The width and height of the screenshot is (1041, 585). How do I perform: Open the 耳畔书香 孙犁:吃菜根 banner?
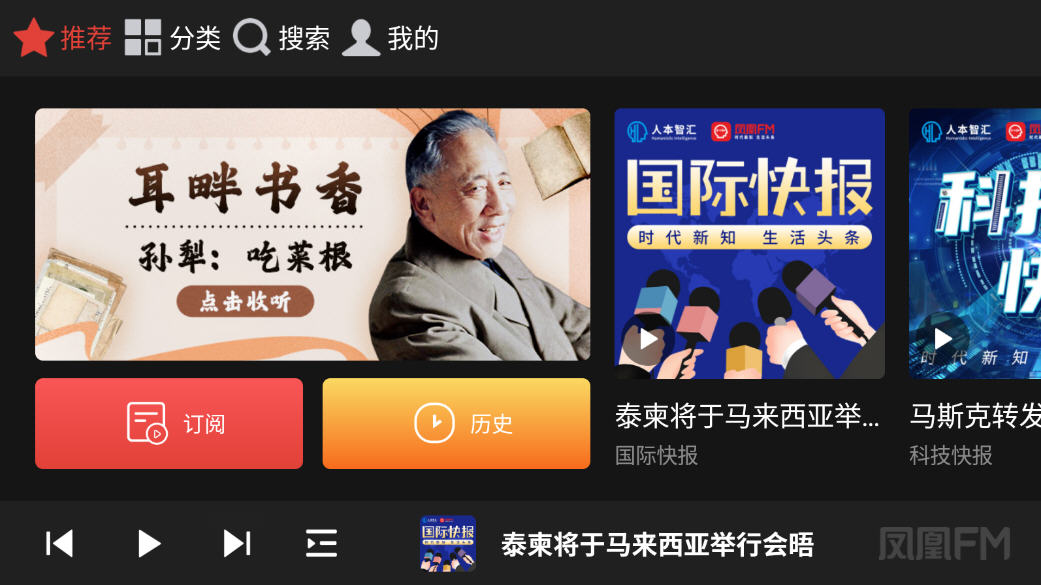click(312, 234)
